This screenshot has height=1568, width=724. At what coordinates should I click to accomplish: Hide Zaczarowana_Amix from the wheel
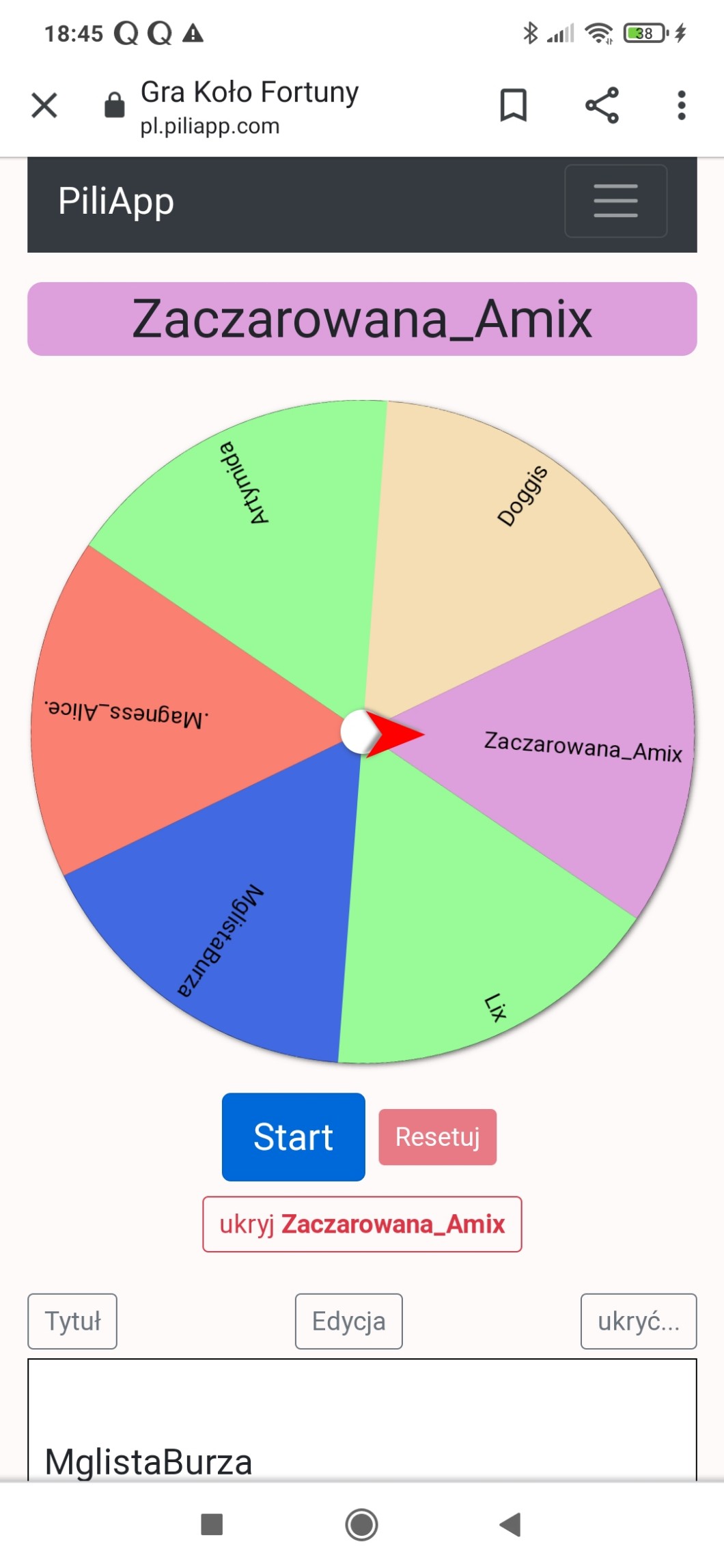click(362, 1224)
